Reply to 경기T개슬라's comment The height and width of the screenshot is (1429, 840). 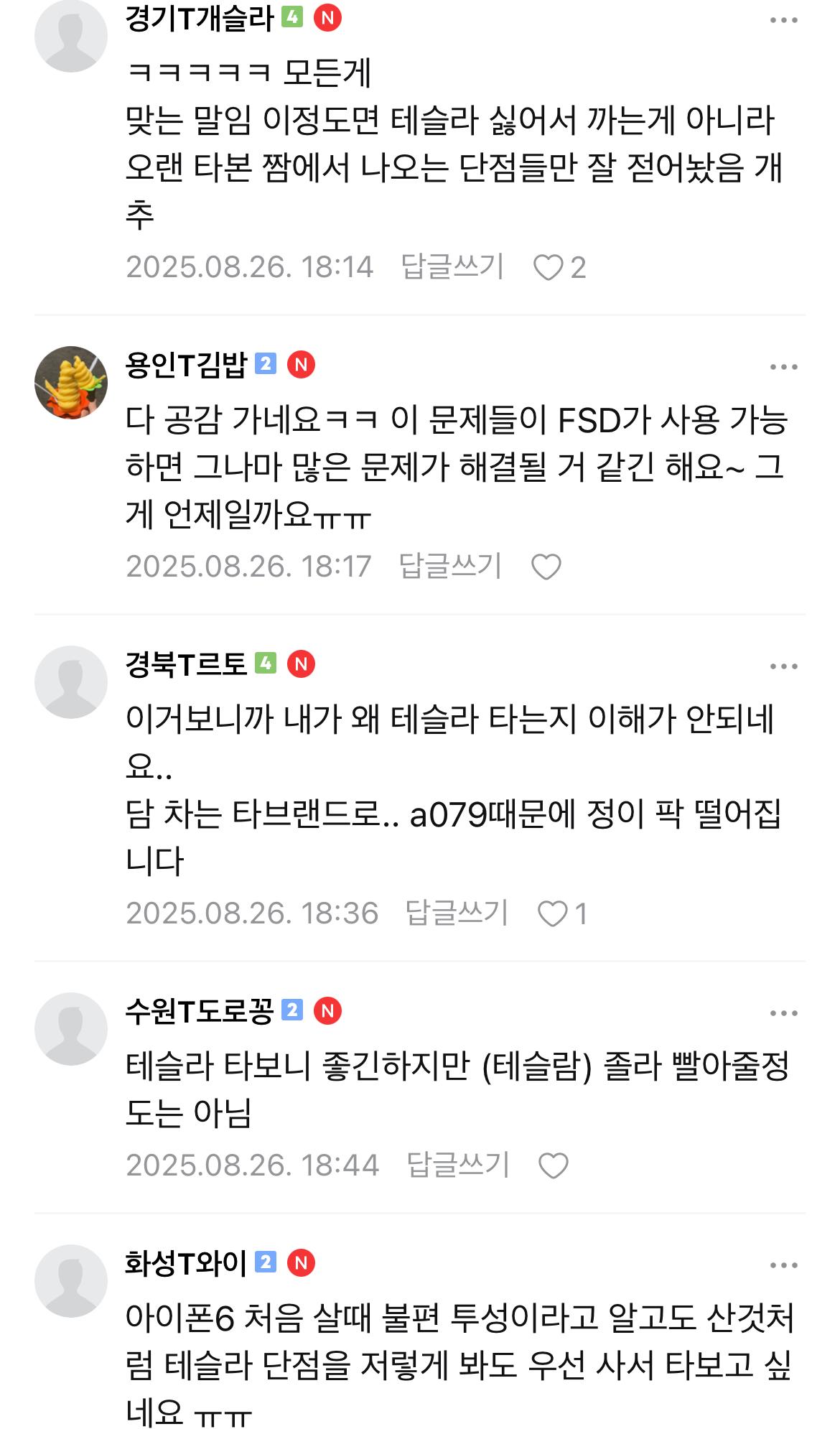coord(452,267)
